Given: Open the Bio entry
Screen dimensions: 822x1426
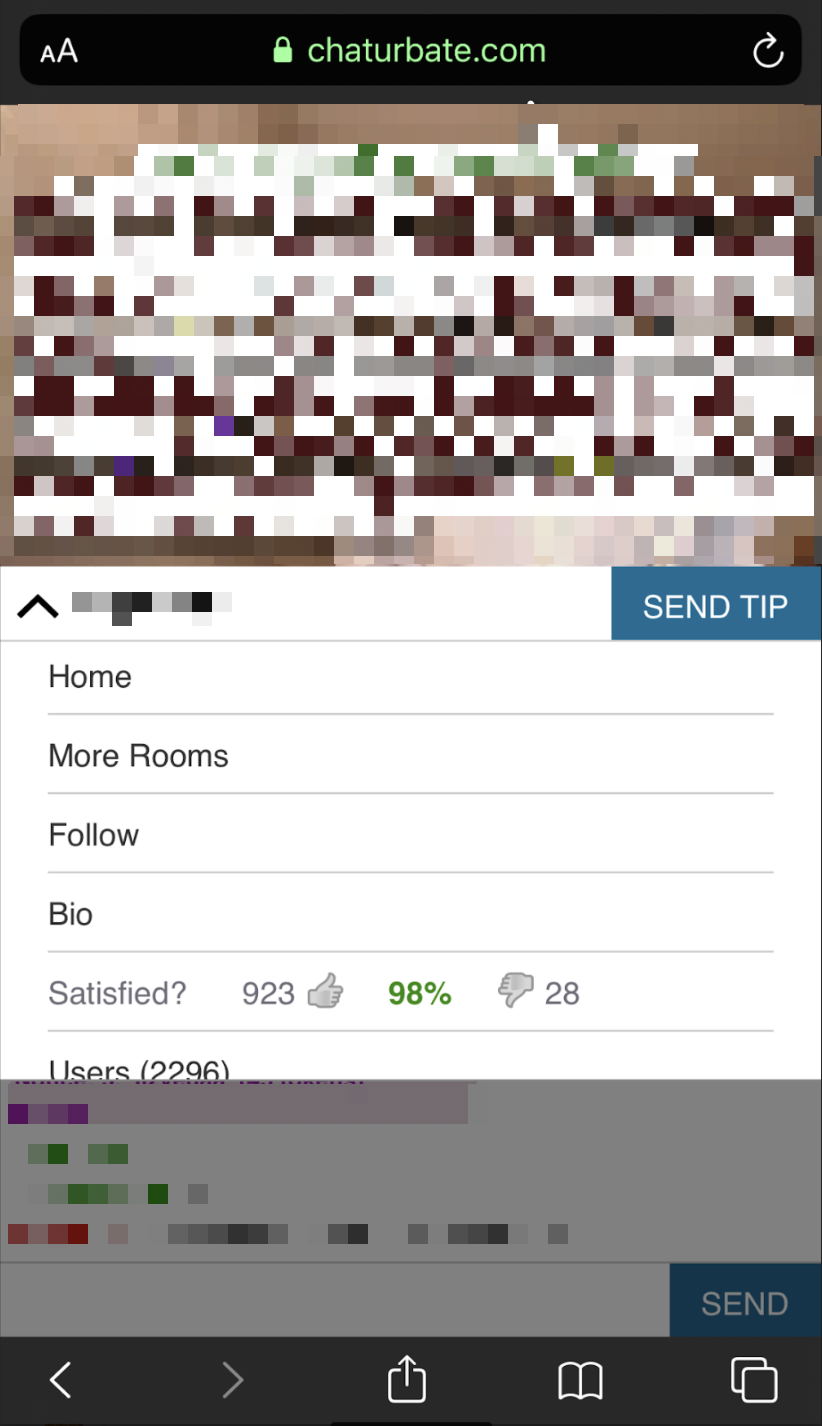Looking at the screenshot, I should pos(411,913).
